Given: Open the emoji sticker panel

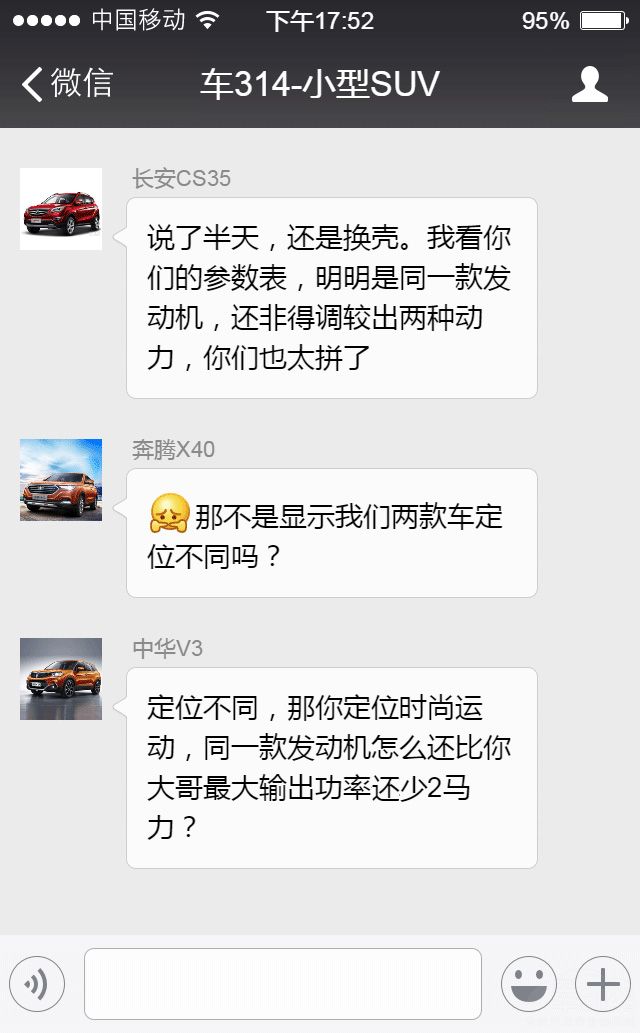Looking at the screenshot, I should pos(528,984).
